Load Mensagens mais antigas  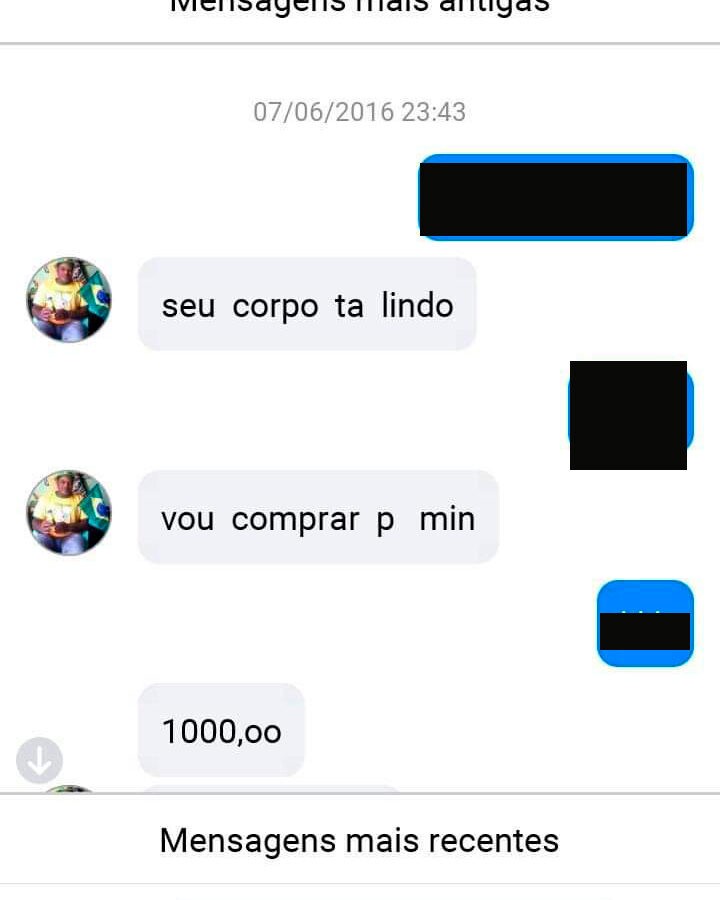[x=359, y=8]
